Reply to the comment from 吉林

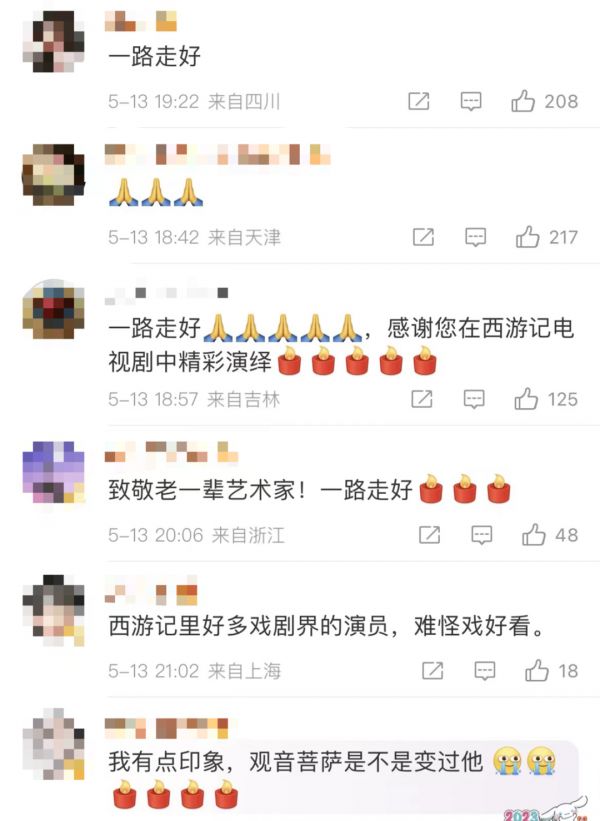click(476, 399)
